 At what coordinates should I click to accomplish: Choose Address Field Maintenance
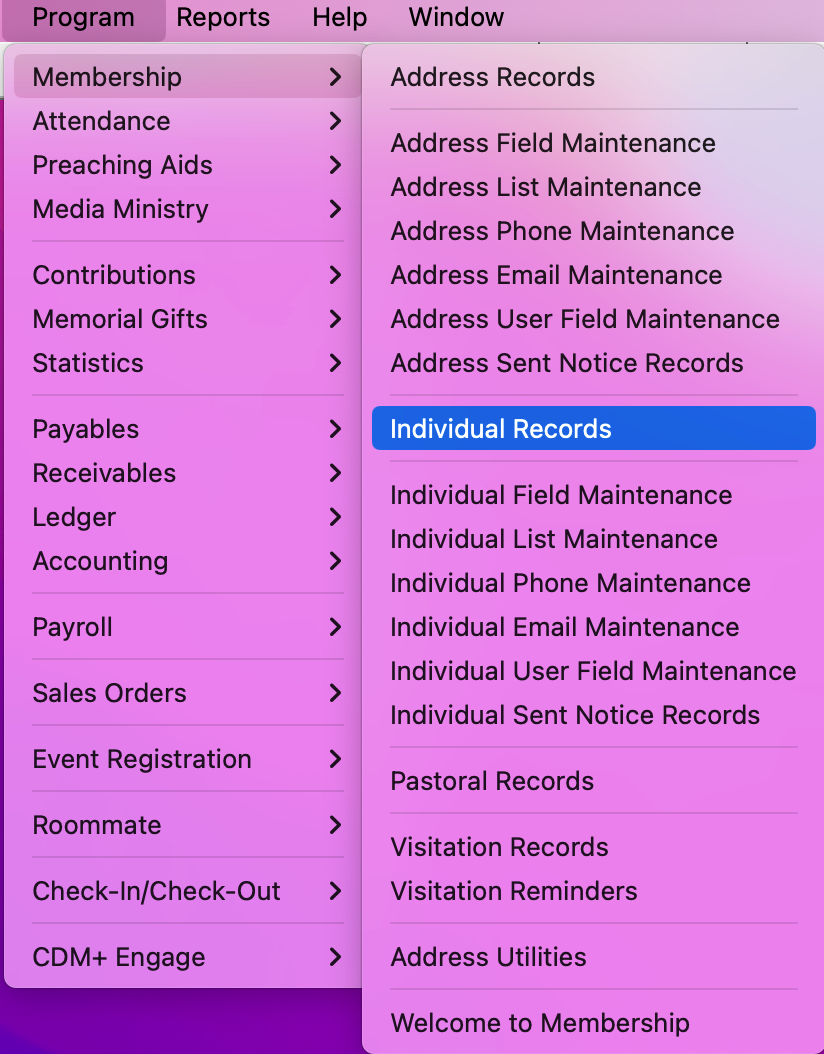click(x=552, y=143)
